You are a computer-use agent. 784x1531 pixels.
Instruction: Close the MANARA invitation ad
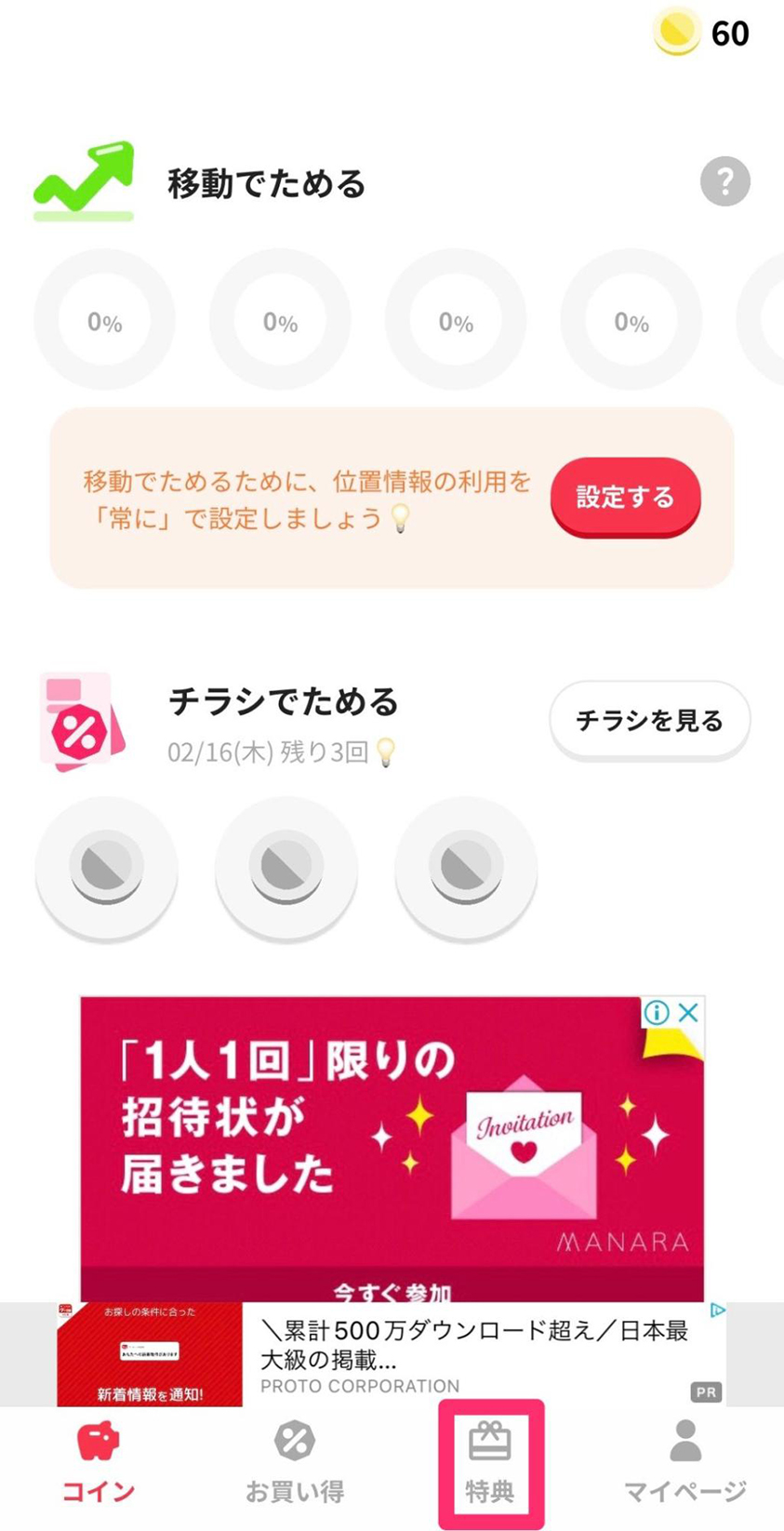(688, 1013)
